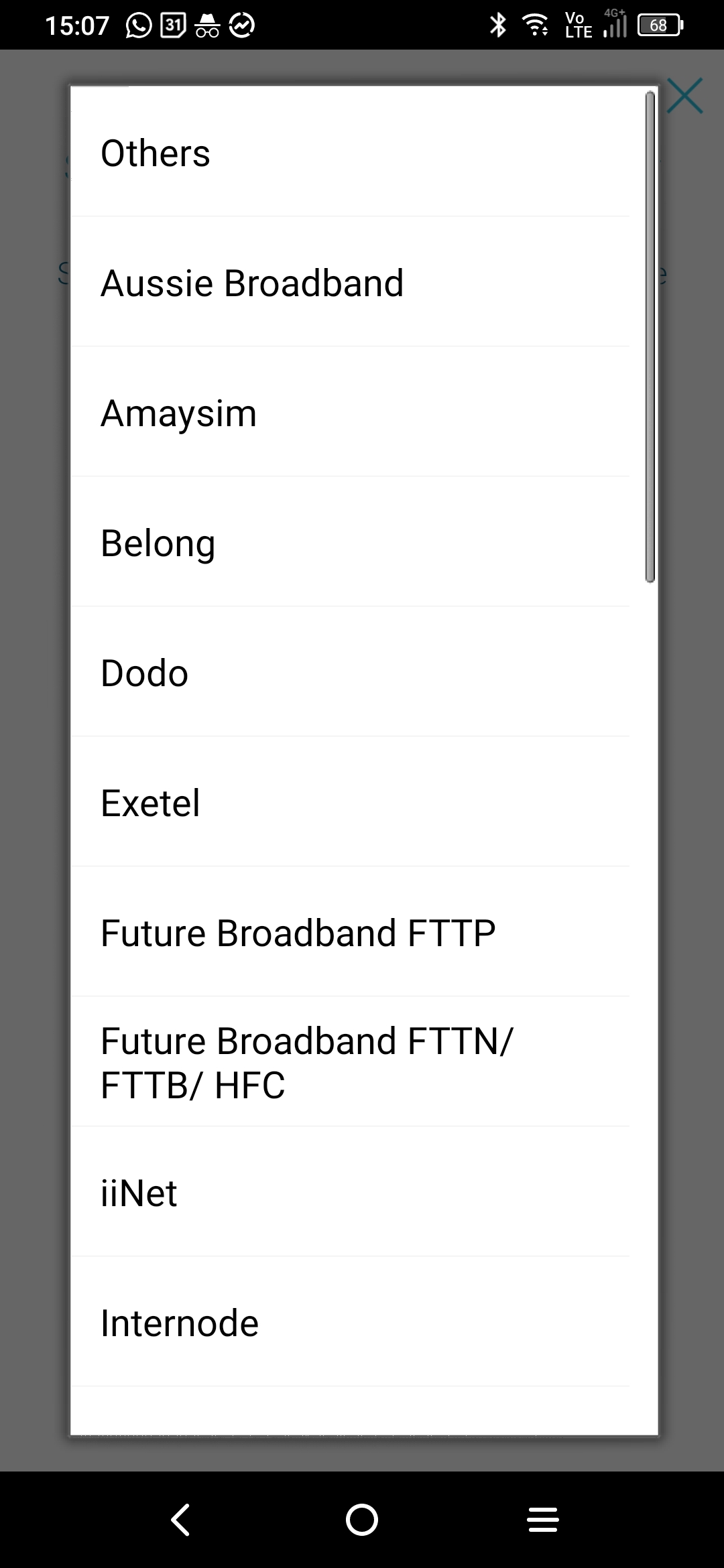Close the page with the X icon
The height and width of the screenshot is (1568, 724).
click(684, 96)
